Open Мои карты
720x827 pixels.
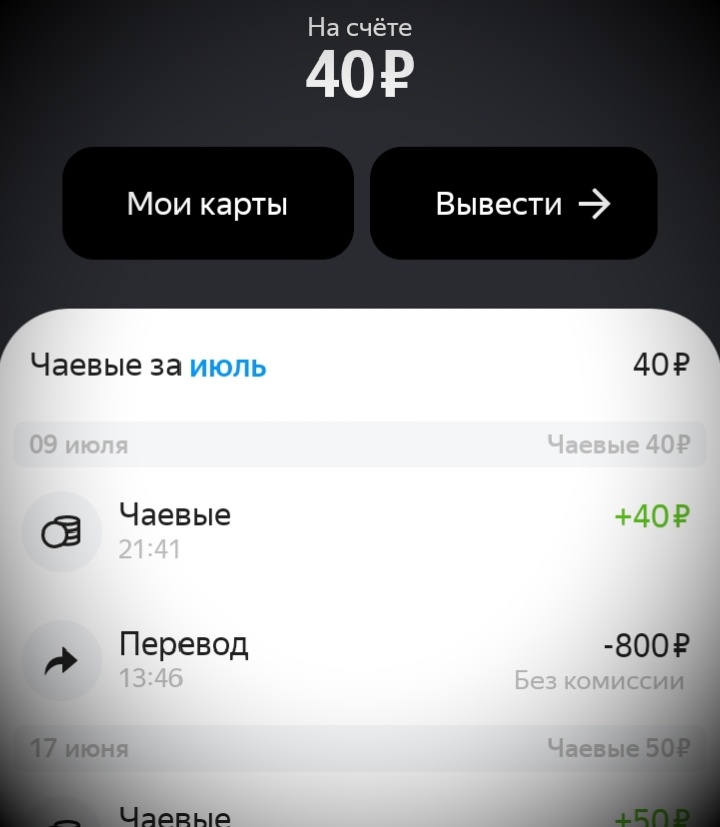(207, 203)
